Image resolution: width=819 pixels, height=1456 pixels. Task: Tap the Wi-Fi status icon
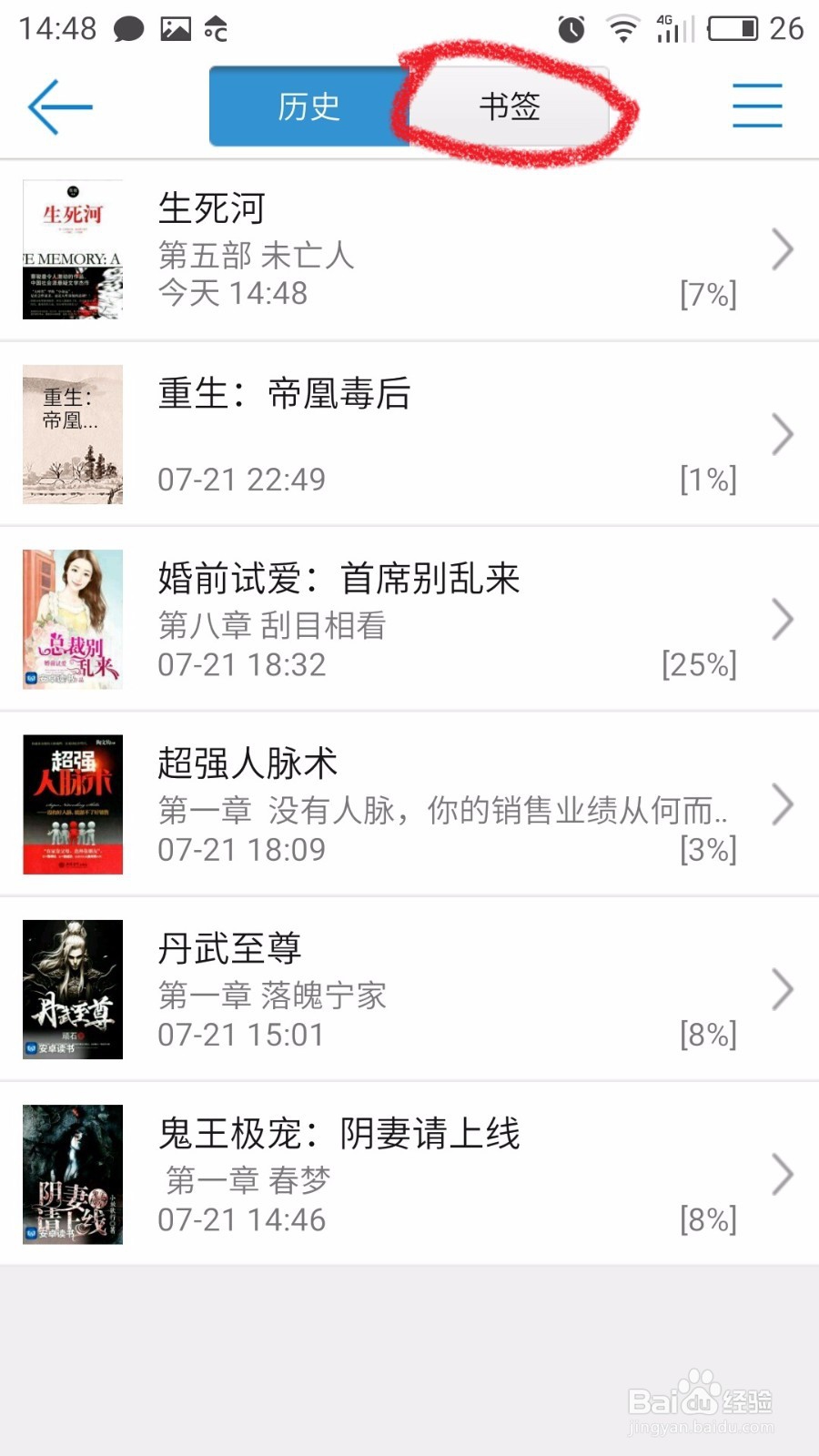(622, 29)
